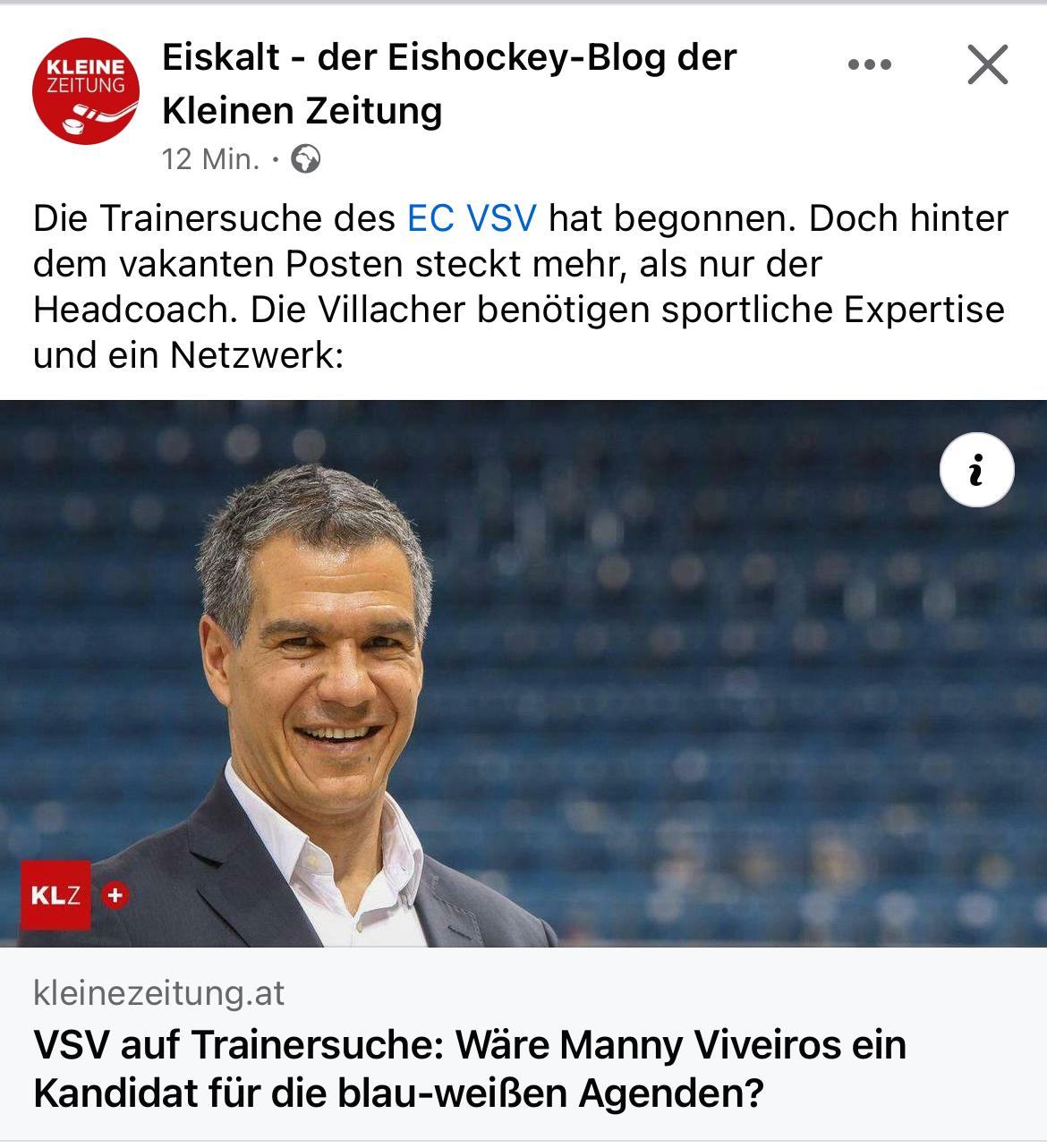Follow the EC VSV link
Screen dimensions: 1047x1148
[x=472, y=218]
